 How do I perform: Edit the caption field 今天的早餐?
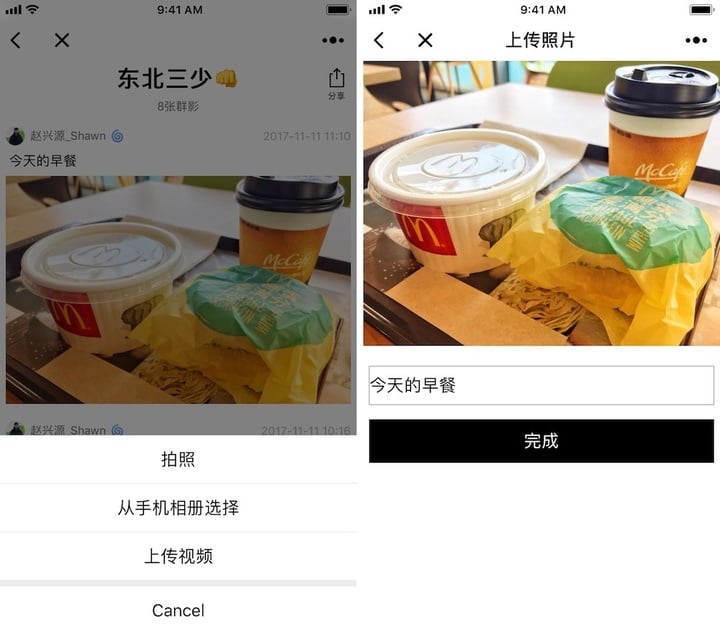[x=541, y=385]
